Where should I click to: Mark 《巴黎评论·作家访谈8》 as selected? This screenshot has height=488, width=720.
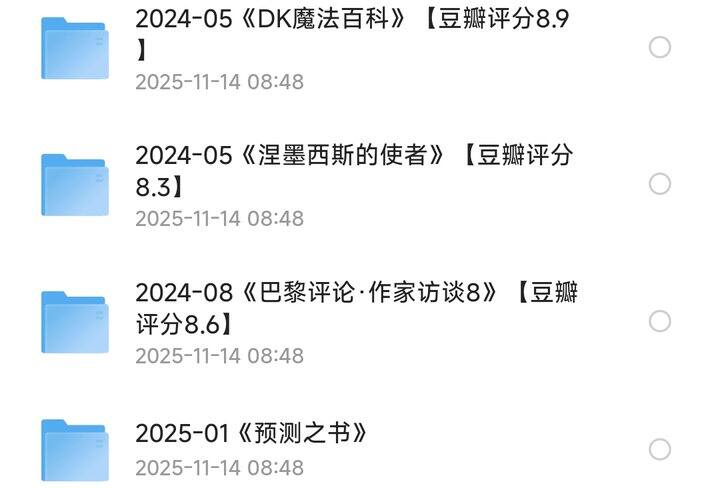pos(660,321)
